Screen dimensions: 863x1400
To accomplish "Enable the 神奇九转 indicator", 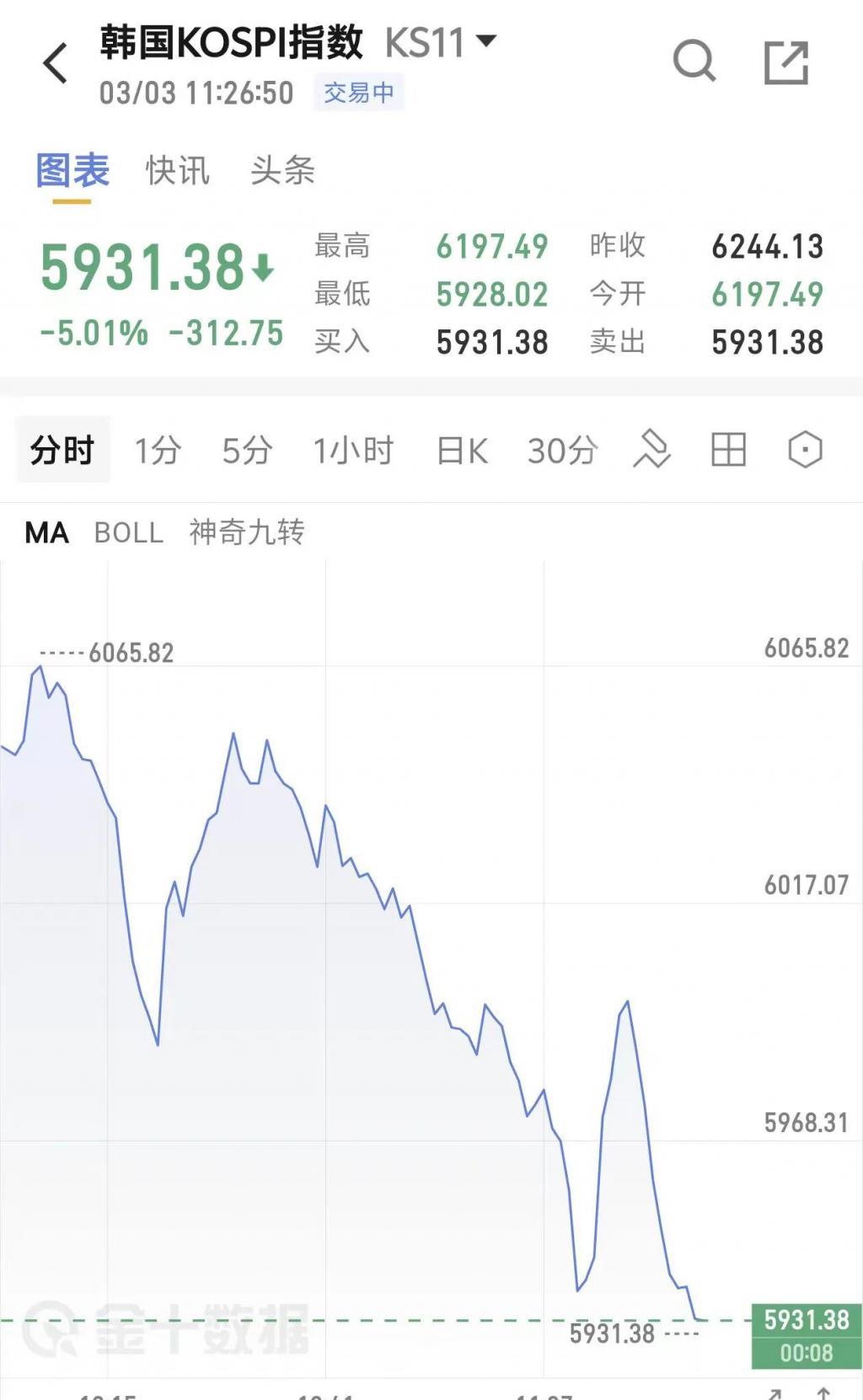I will 247,532.
